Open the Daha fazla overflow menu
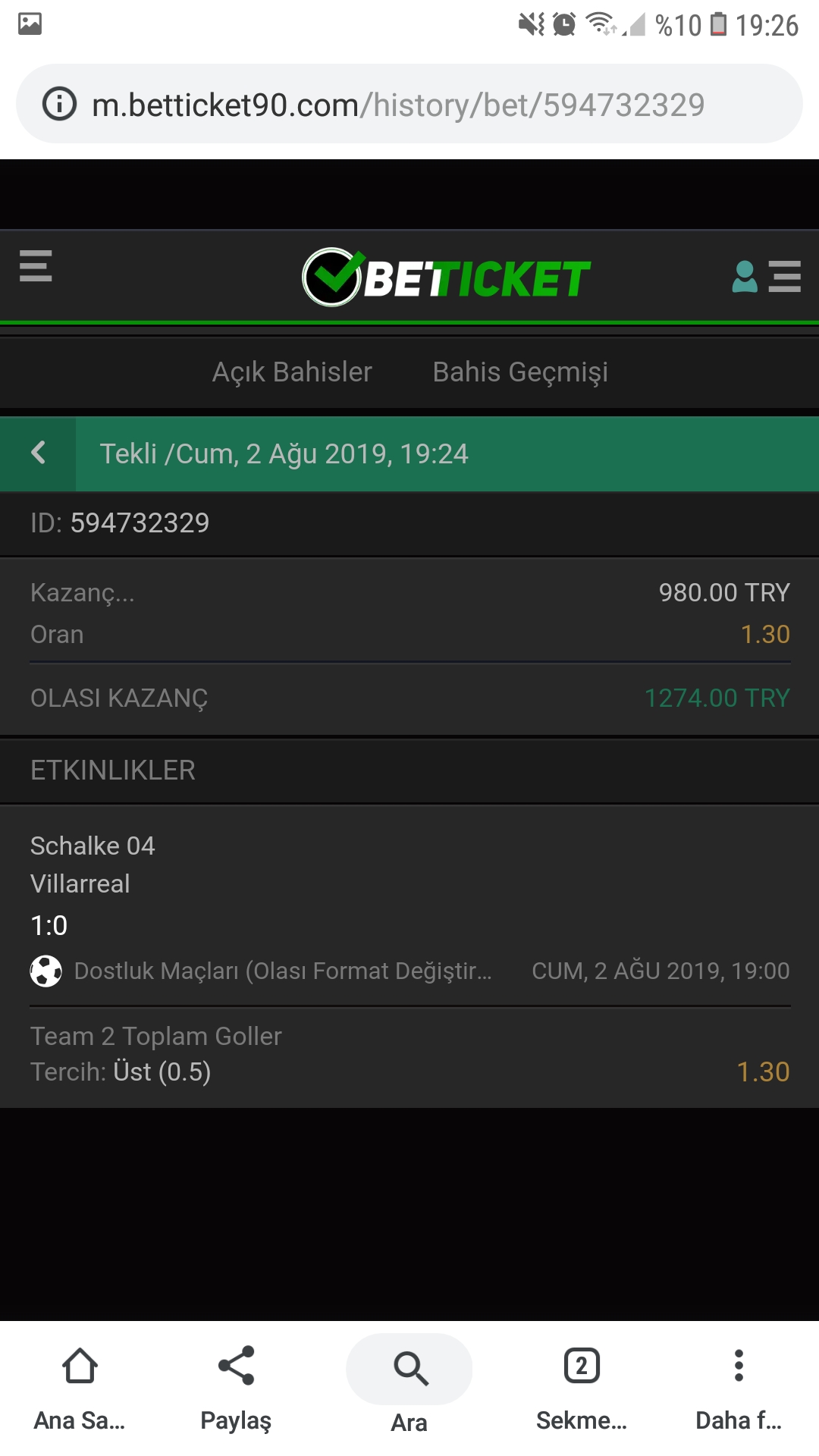The width and height of the screenshot is (819, 1456). click(x=739, y=1388)
